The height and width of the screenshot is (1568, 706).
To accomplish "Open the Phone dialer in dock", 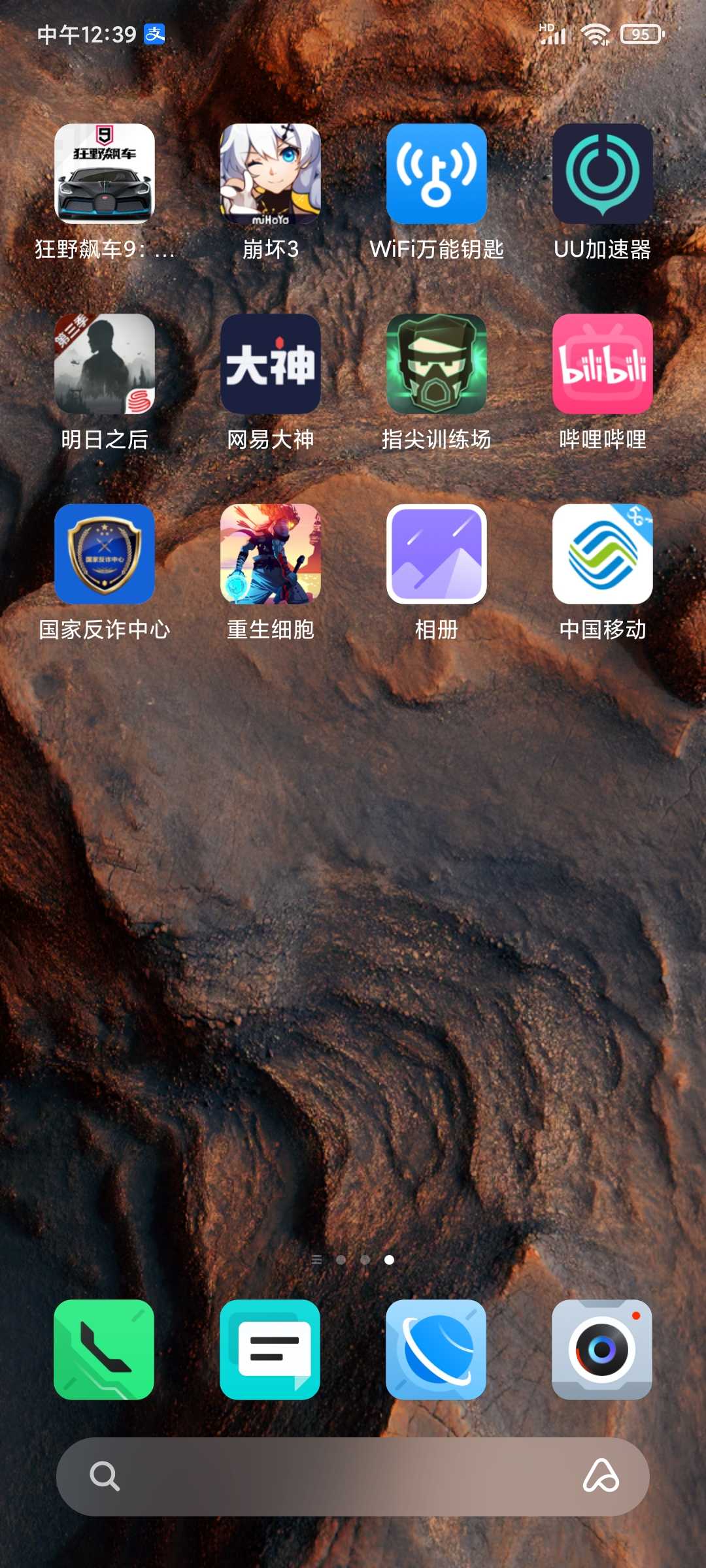I will [x=105, y=1349].
